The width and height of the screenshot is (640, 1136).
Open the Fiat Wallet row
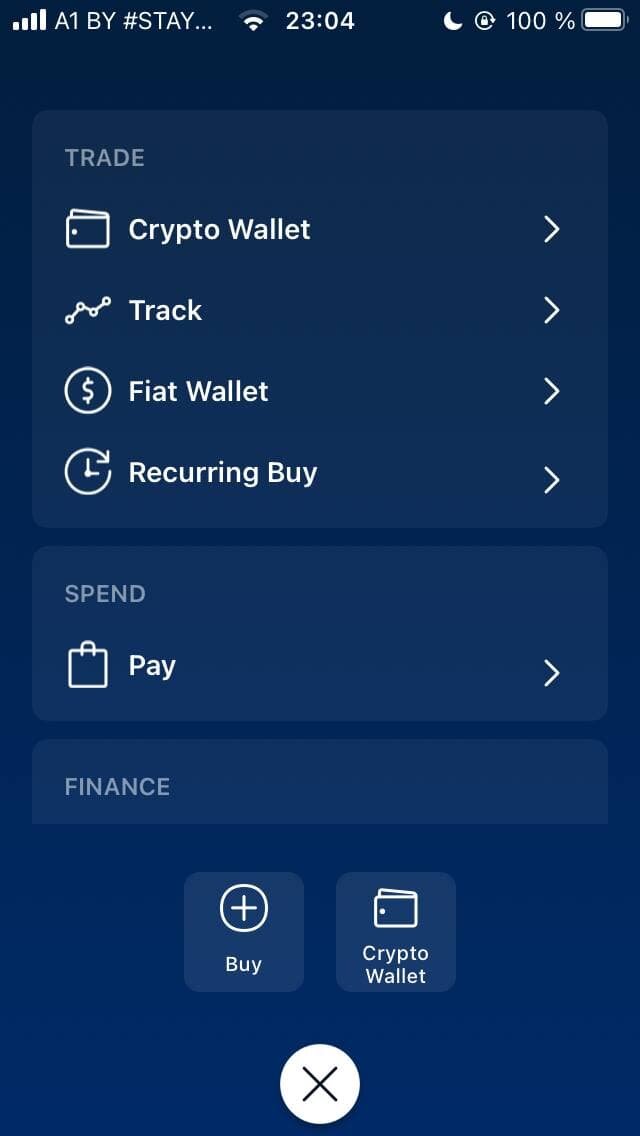tap(320, 392)
